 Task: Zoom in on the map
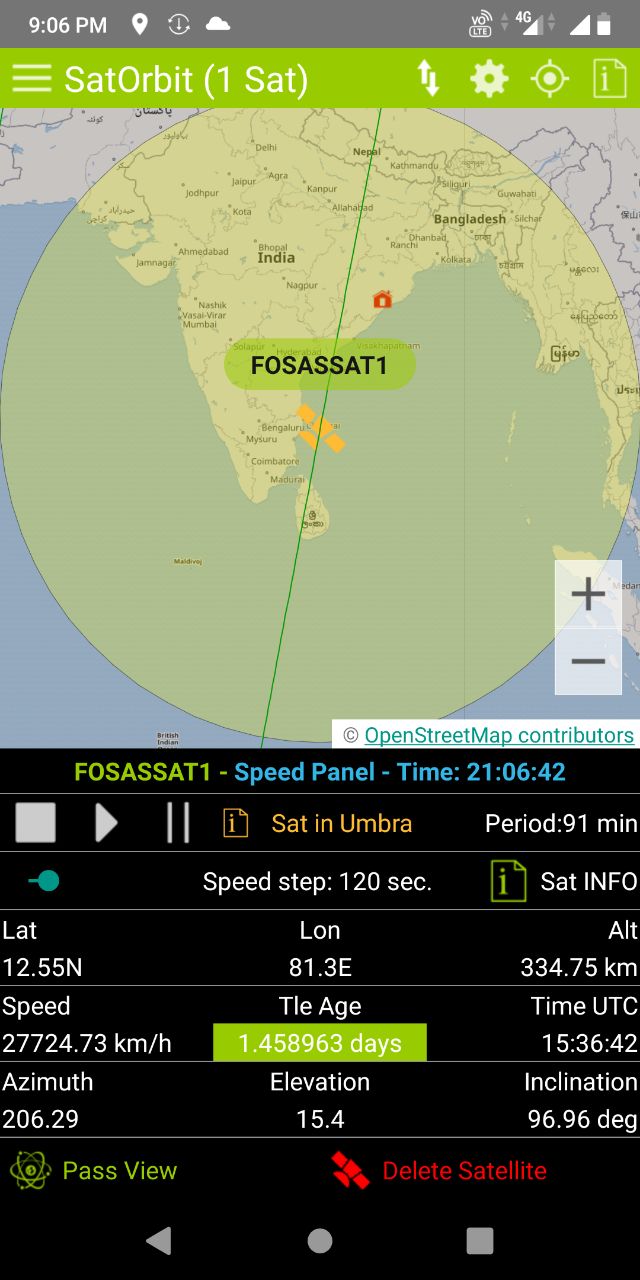(x=588, y=595)
